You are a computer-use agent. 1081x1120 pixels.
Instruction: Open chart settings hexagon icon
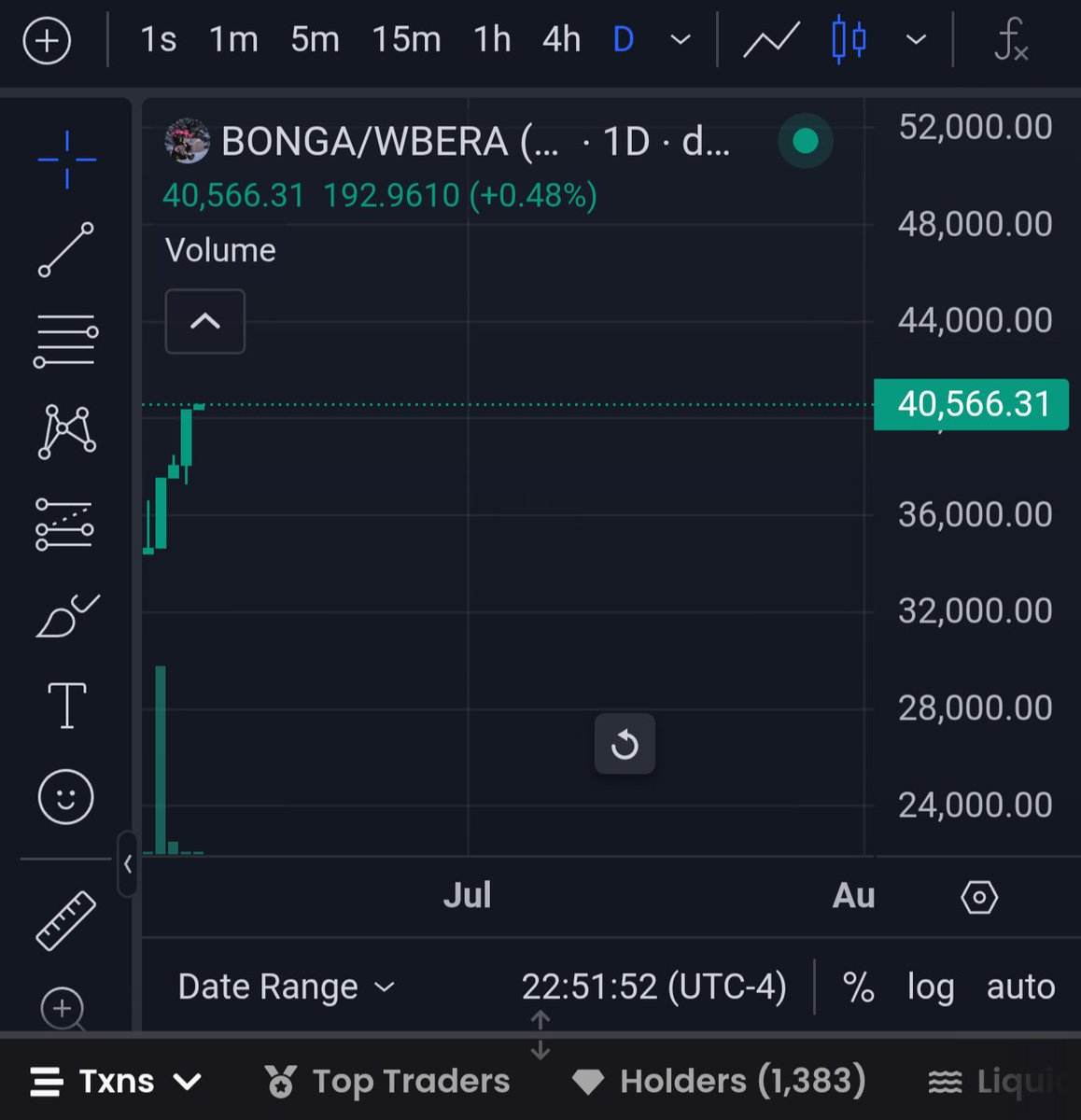(x=979, y=897)
